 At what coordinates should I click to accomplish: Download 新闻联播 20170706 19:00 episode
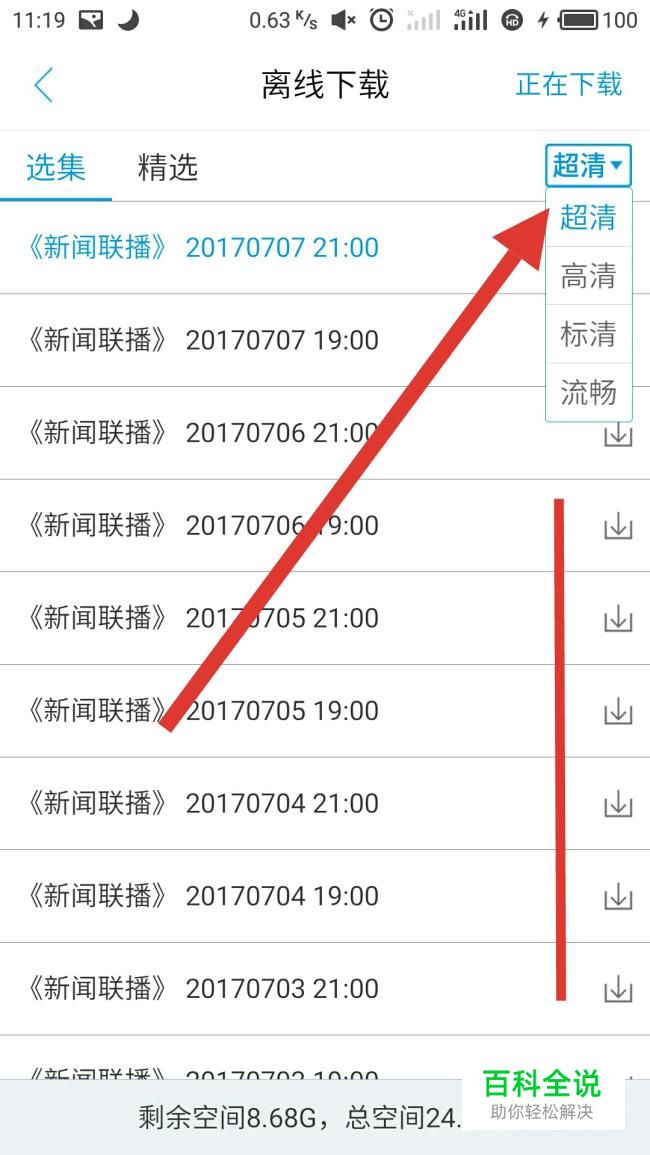(618, 526)
